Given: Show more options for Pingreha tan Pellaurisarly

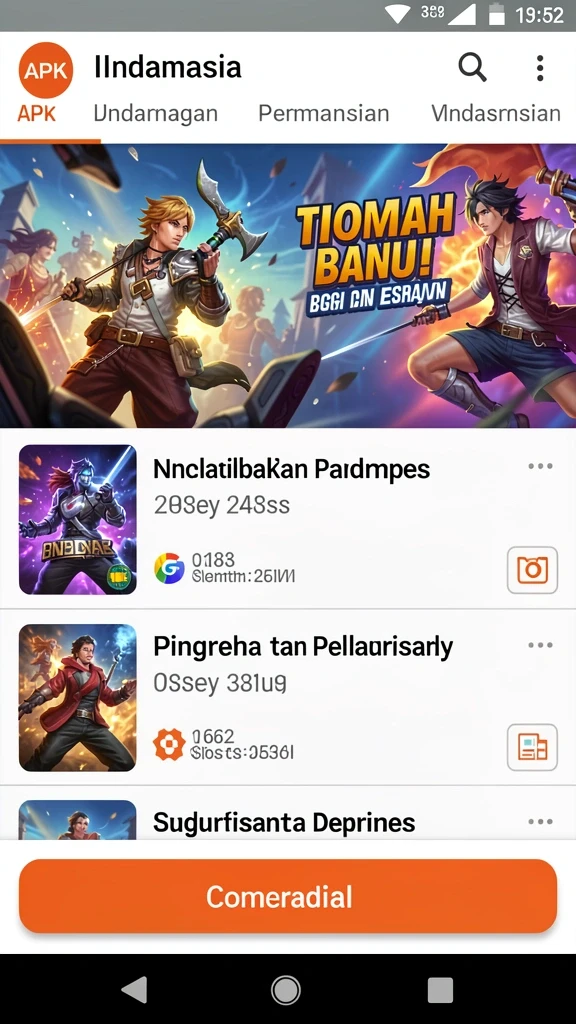Looking at the screenshot, I should pyautogui.click(x=540, y=645).
